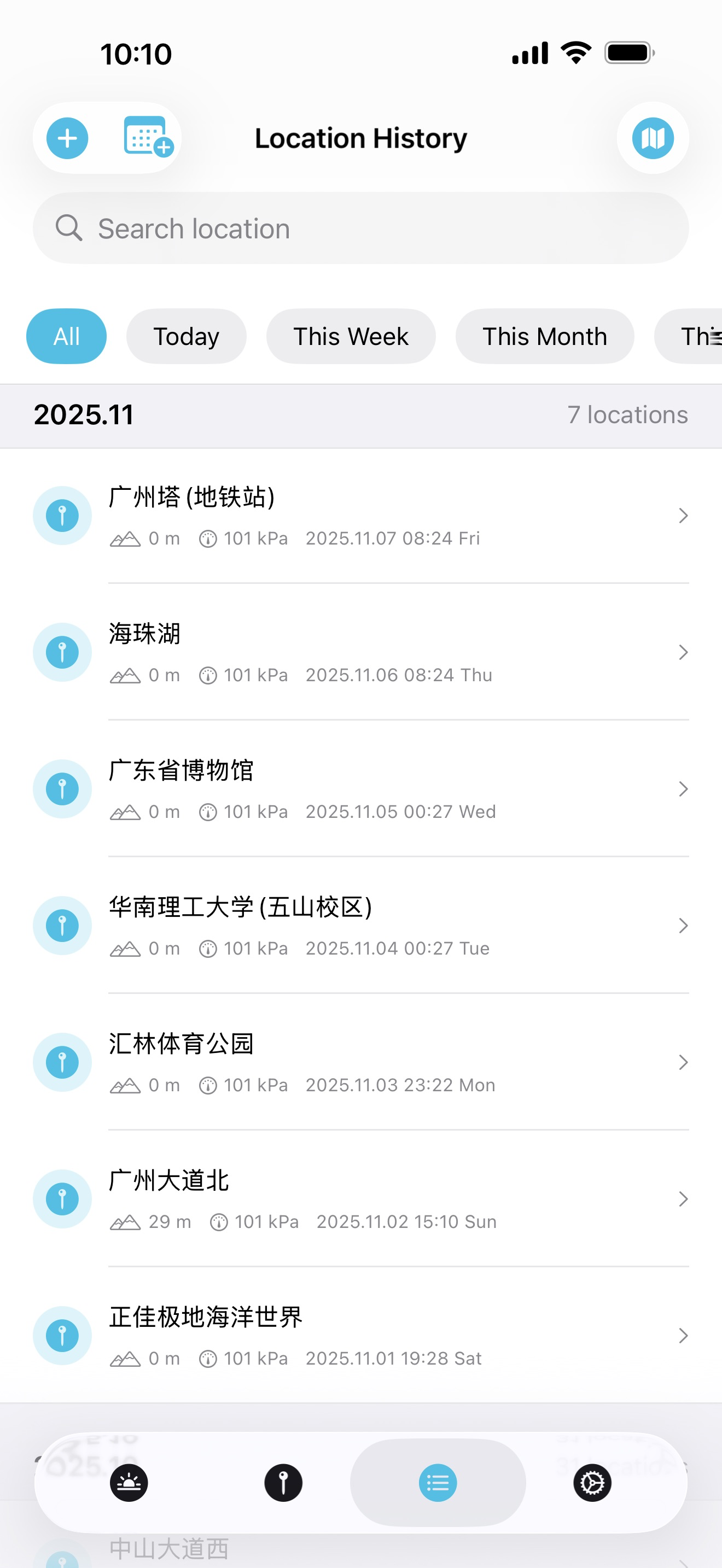Select the history list tab
Image resolution: width=722 pixels, height=1568 pixels.
coord(438,1483)
